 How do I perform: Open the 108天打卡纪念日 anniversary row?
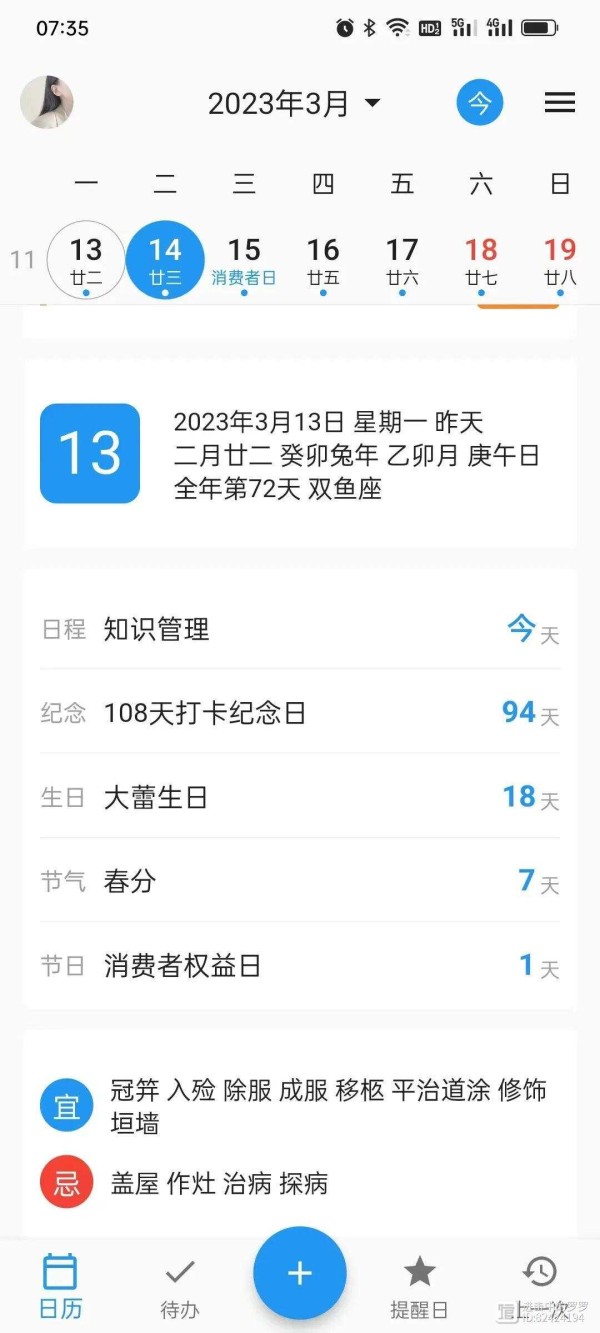300,713
